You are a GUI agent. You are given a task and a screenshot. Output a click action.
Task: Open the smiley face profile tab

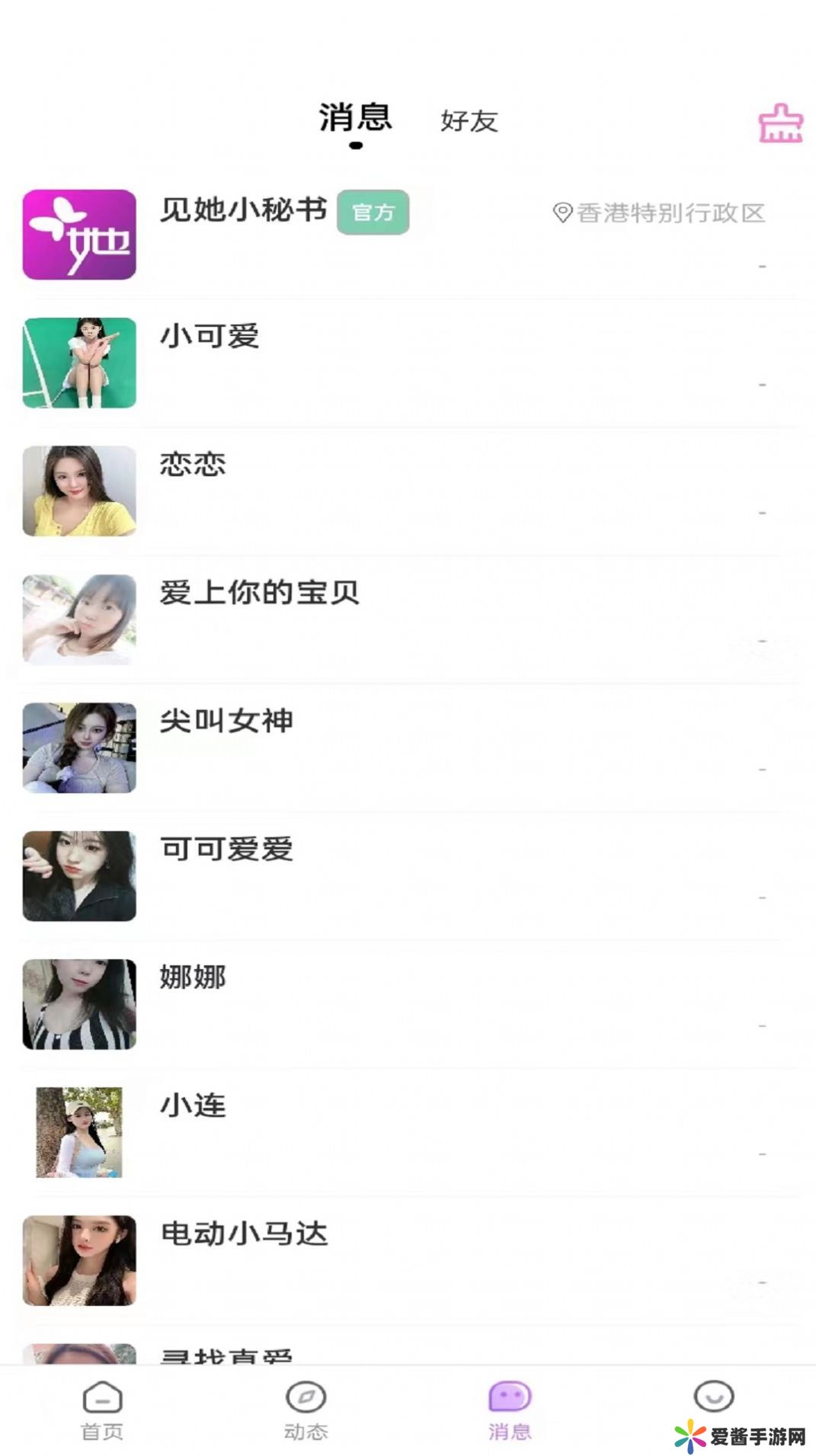[x=713, y=1397]
